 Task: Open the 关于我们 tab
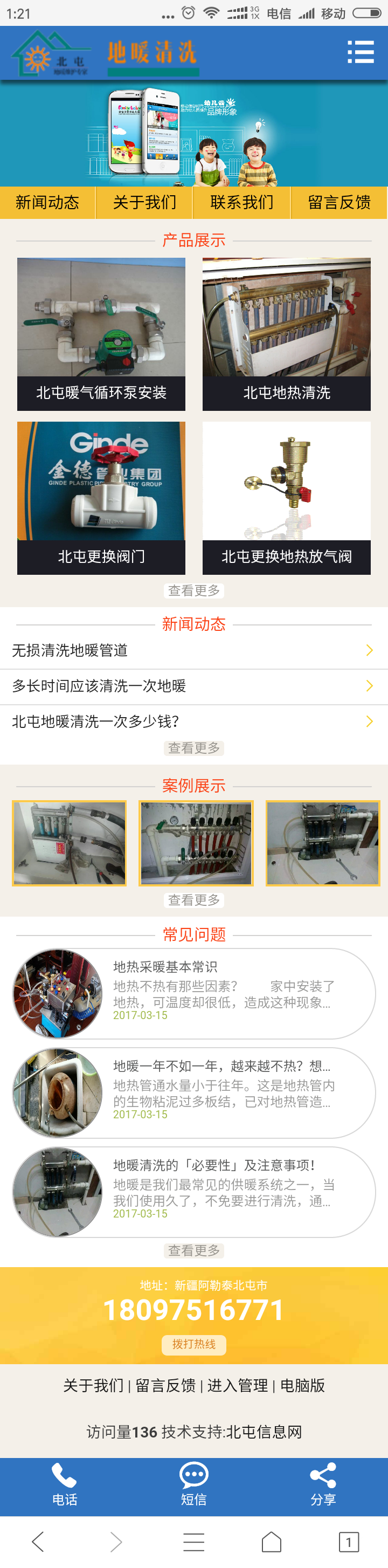[144, 202]
